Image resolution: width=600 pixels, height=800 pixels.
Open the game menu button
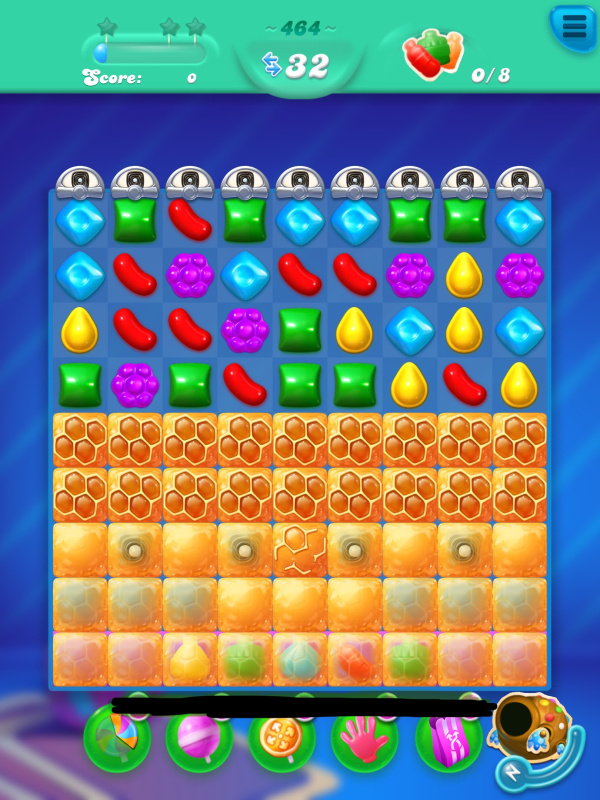tap(574, 27)
